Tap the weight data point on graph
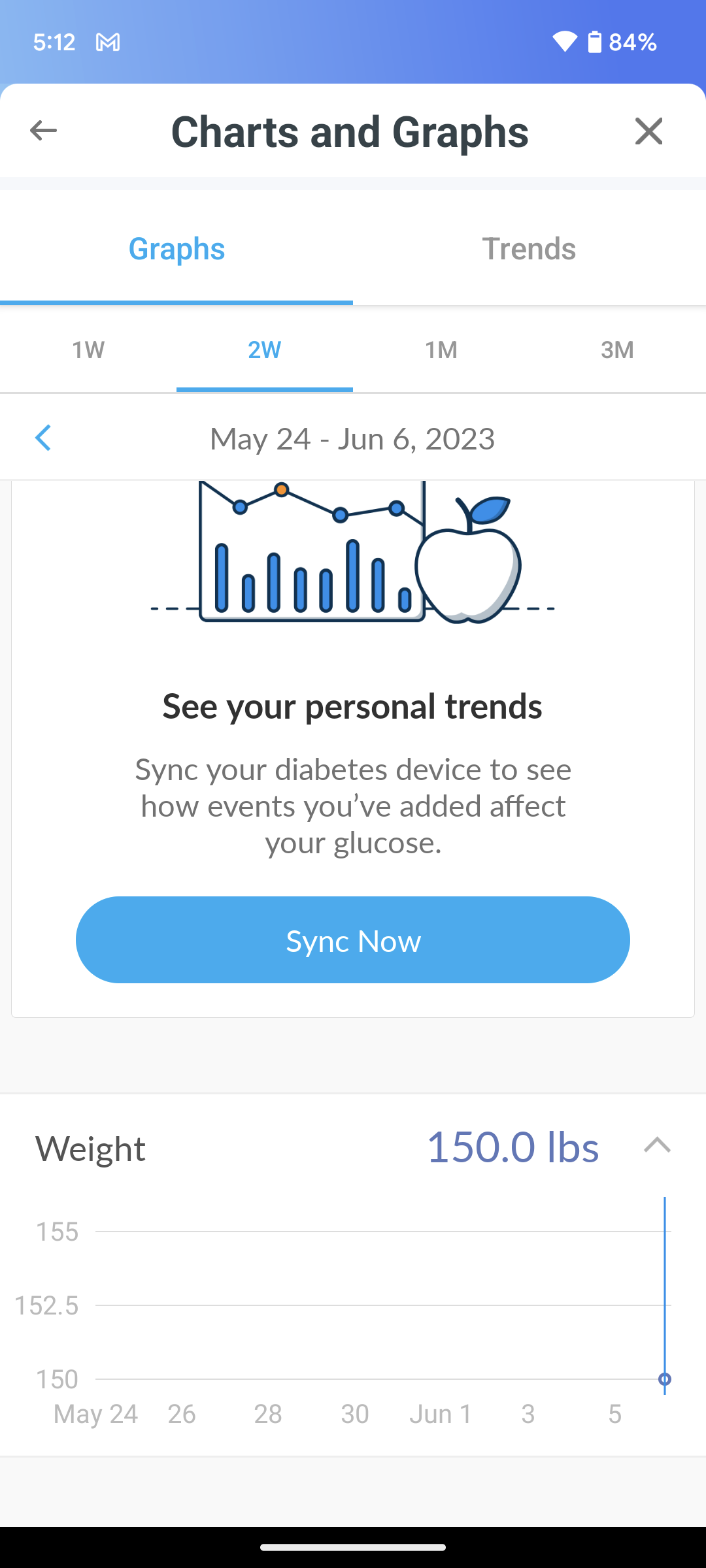Screen dimensions: 706x1568 tap(665, 1379)
